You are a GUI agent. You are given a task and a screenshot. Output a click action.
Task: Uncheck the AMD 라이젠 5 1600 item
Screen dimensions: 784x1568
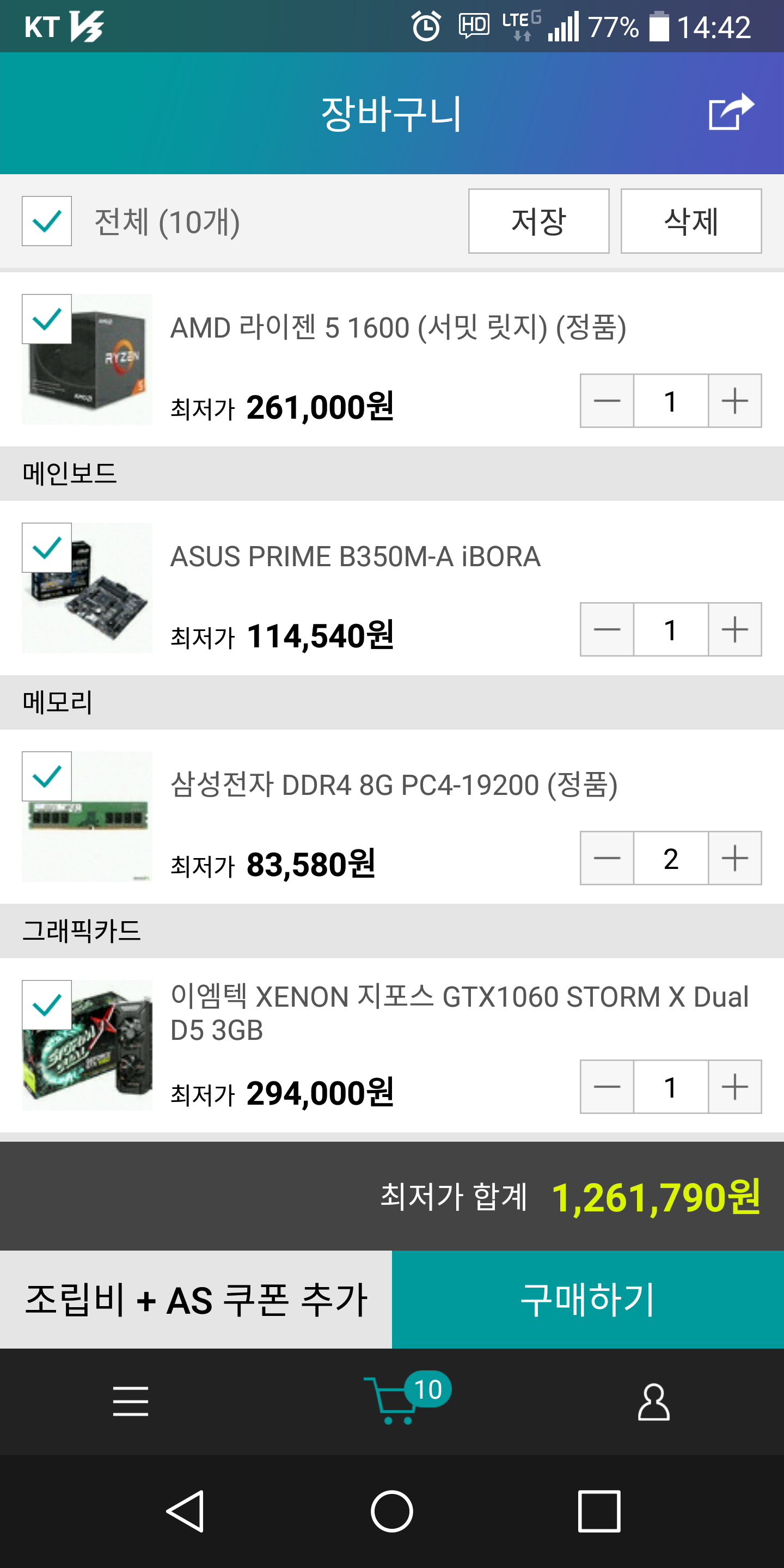point(47,319)
